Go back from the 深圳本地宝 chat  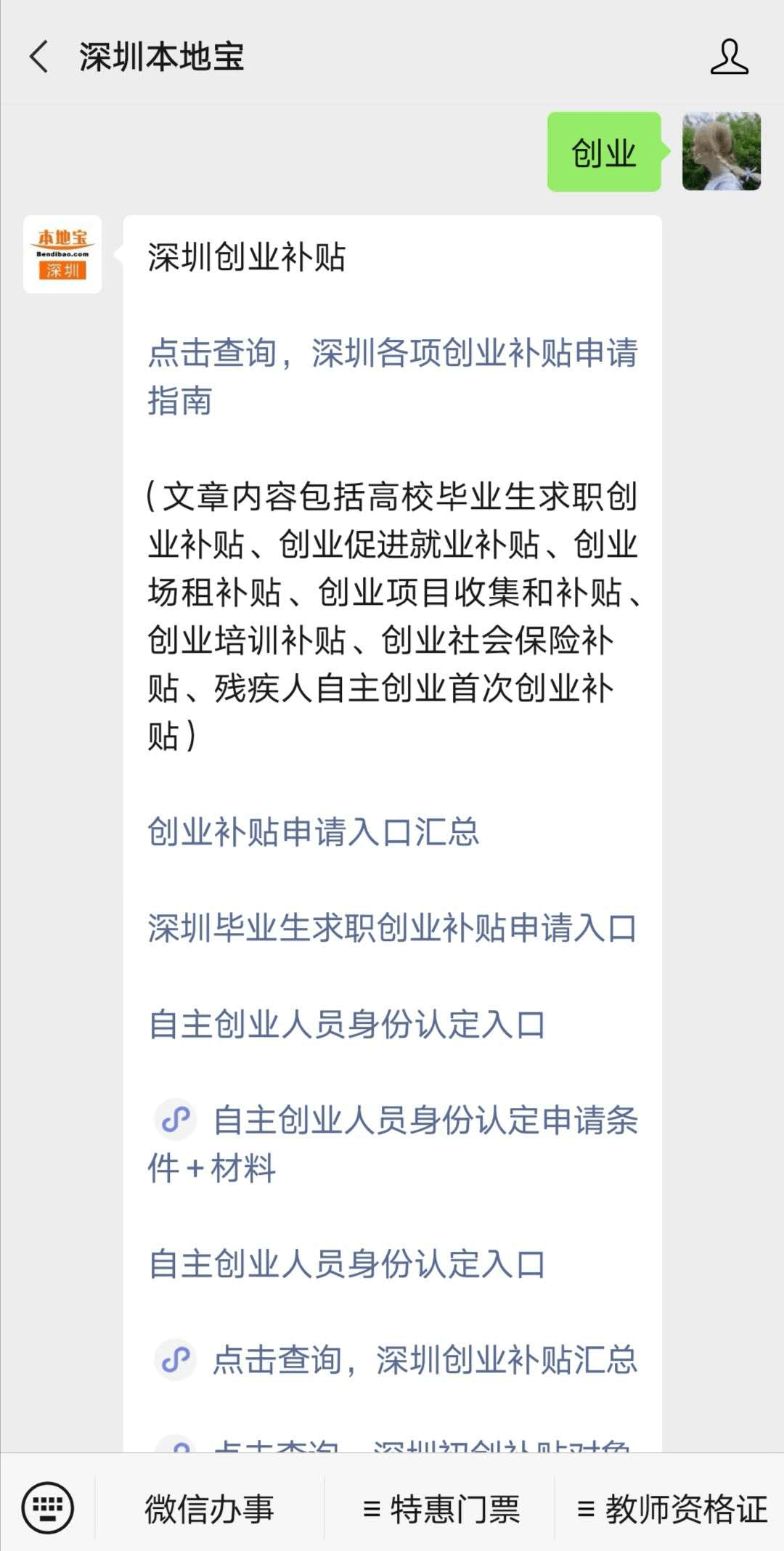pyautogui.click(x=39, y=57)
